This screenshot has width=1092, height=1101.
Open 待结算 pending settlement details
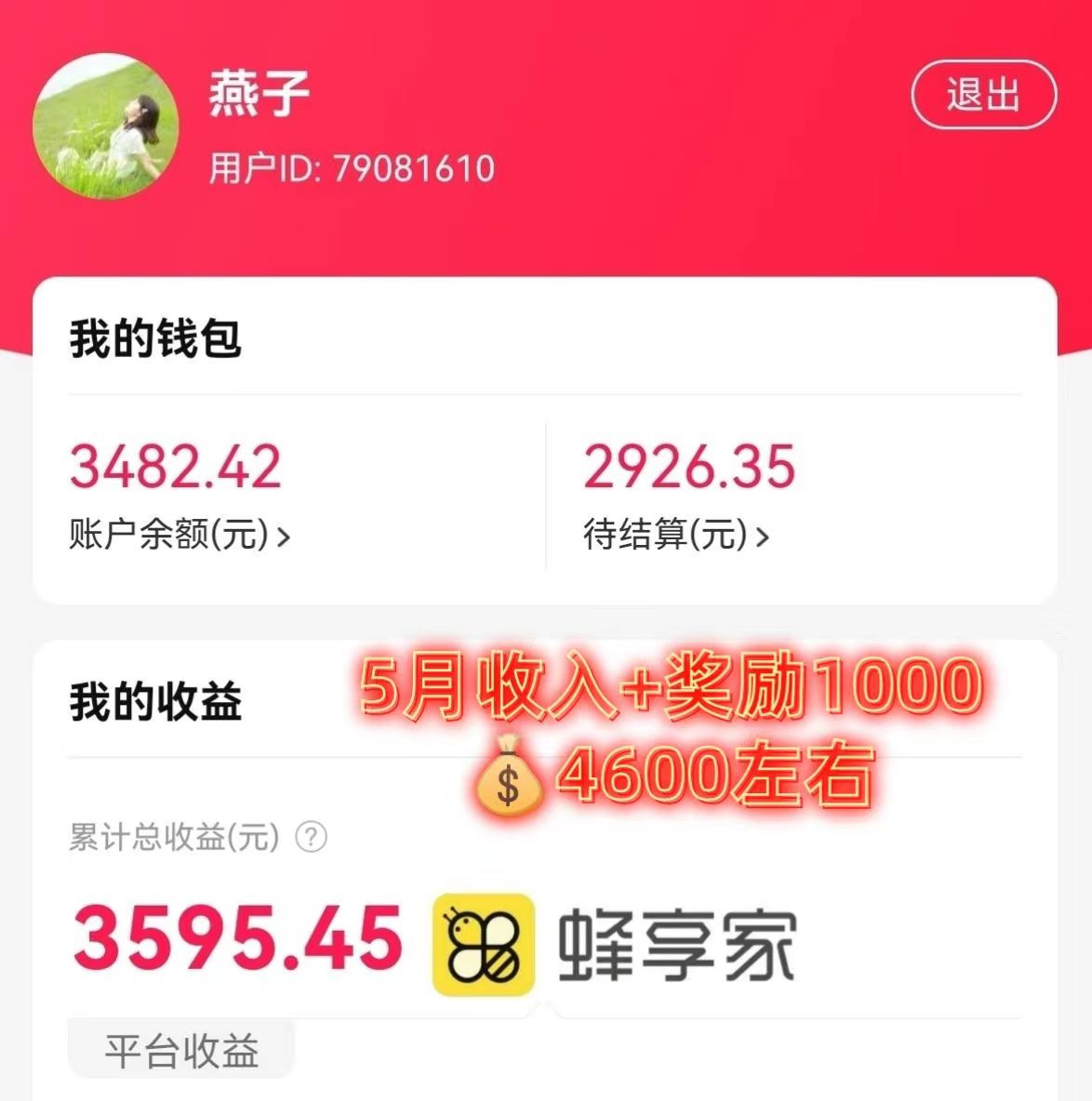pos(676,536)
